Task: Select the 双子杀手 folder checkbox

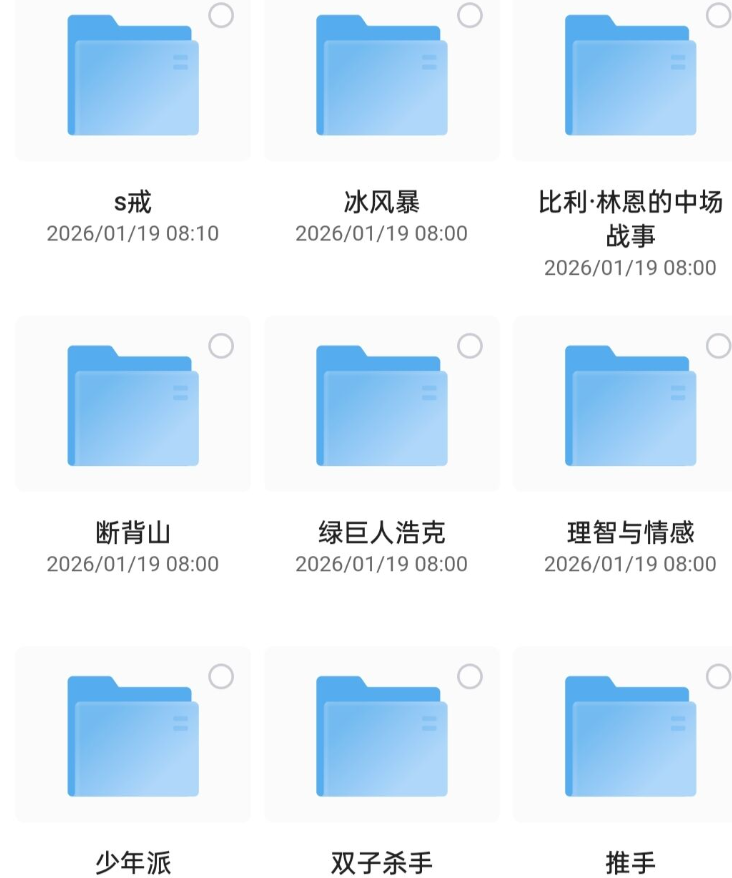Action: 470,676
